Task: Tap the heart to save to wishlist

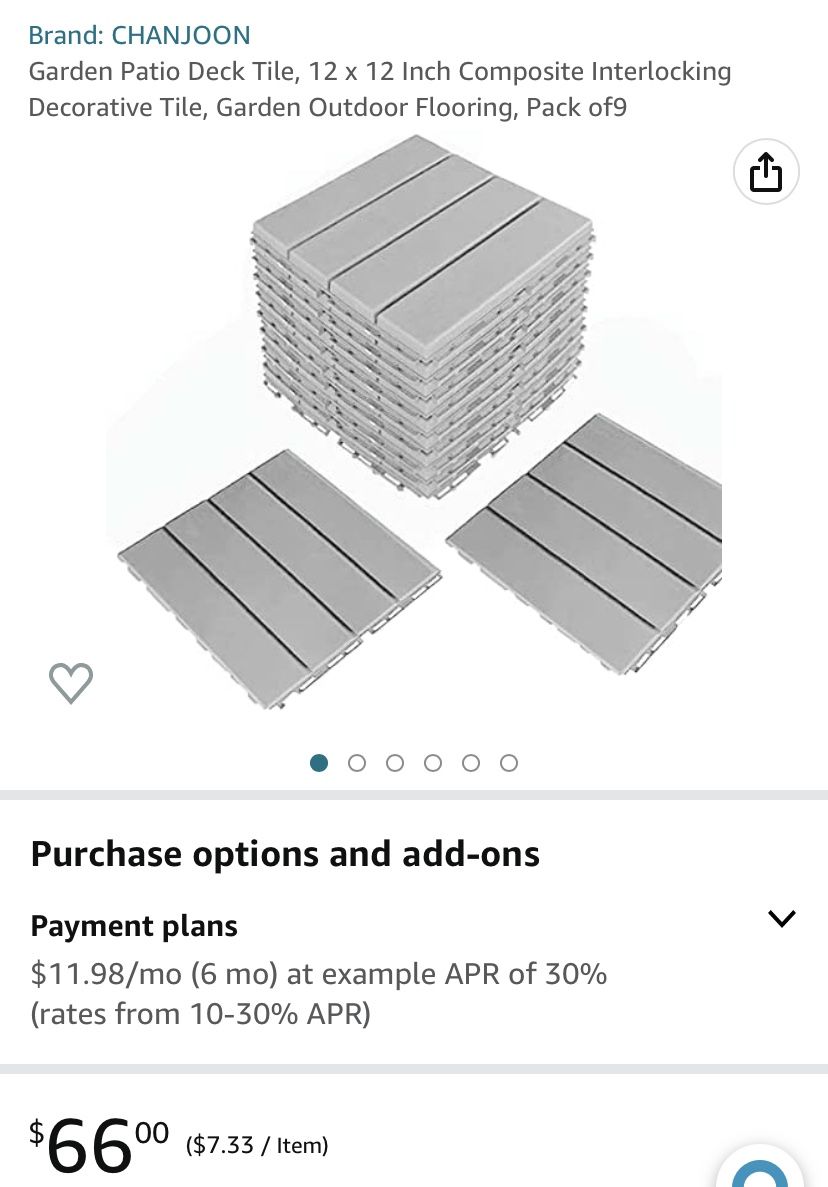Action: [70, 682]
